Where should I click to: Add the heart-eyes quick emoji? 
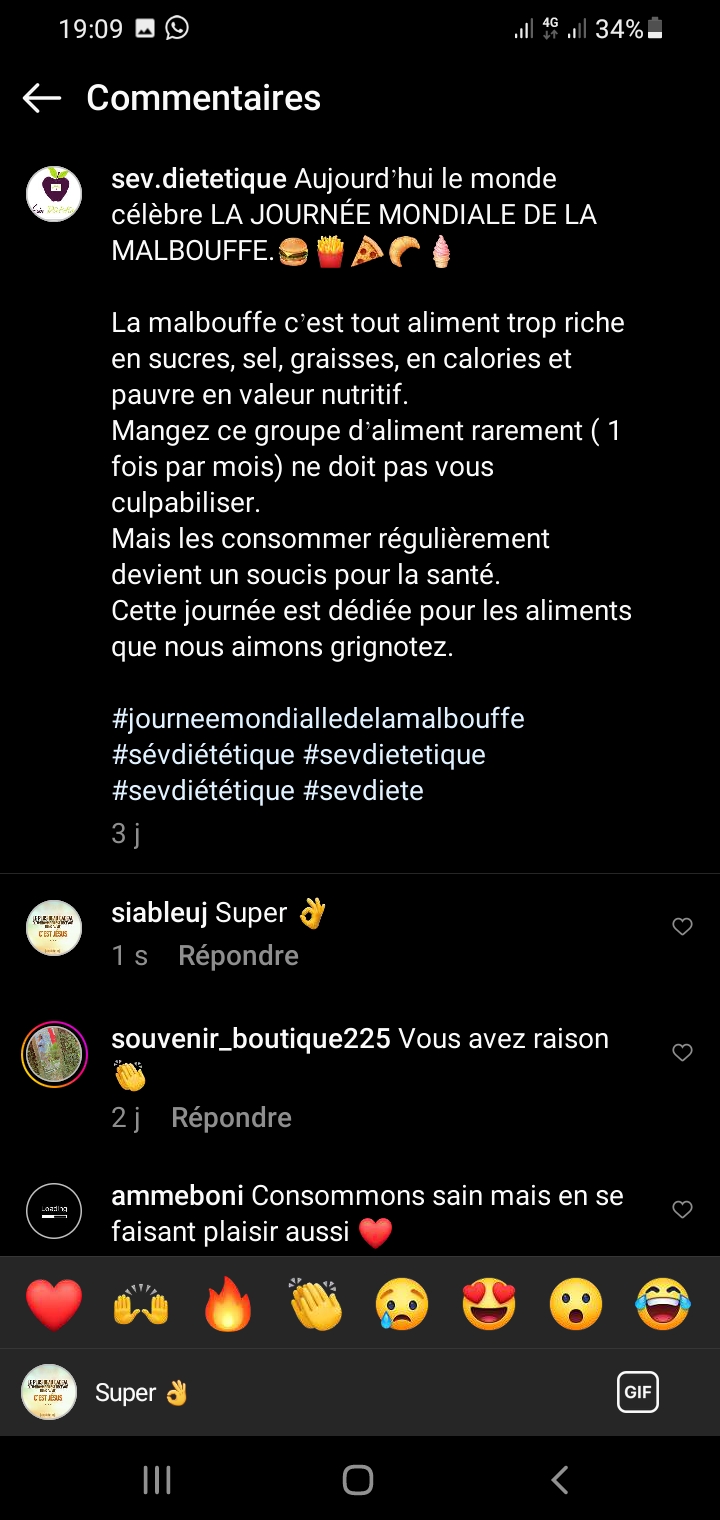click(489, 1305)
